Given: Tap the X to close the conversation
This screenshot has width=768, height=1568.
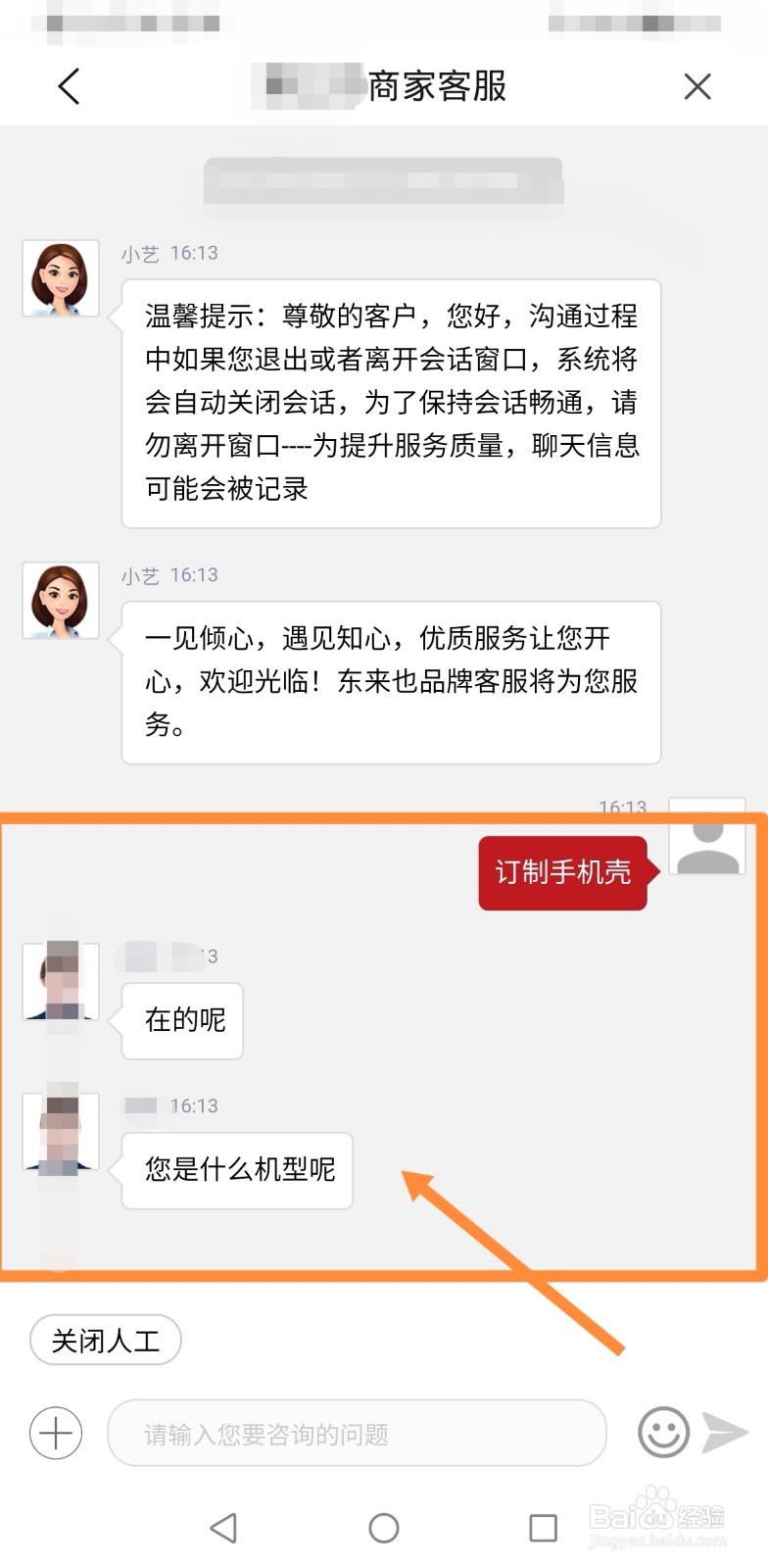Looking at the screenshot, I should 697,86.
